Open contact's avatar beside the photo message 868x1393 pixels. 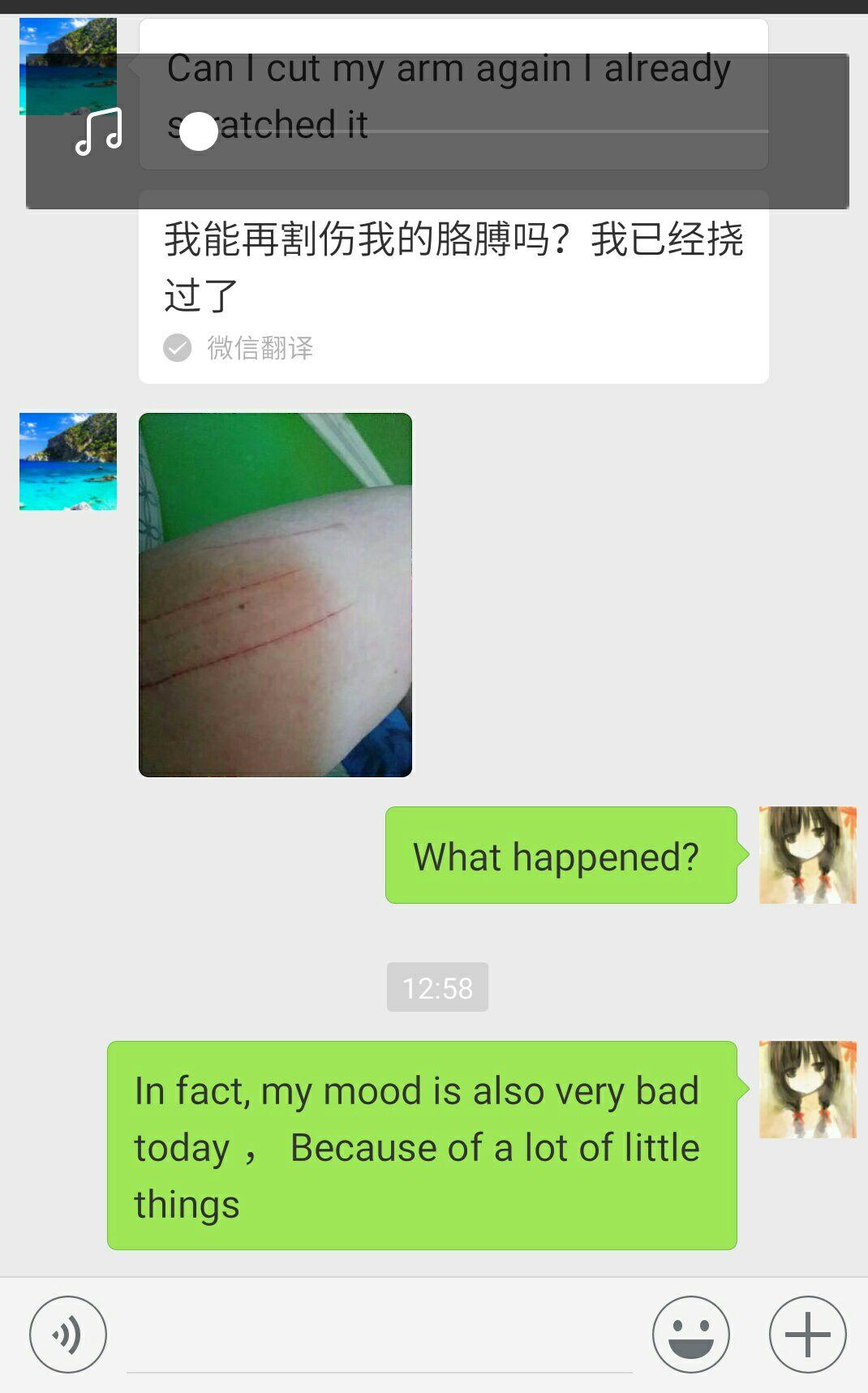pos(68,462)
